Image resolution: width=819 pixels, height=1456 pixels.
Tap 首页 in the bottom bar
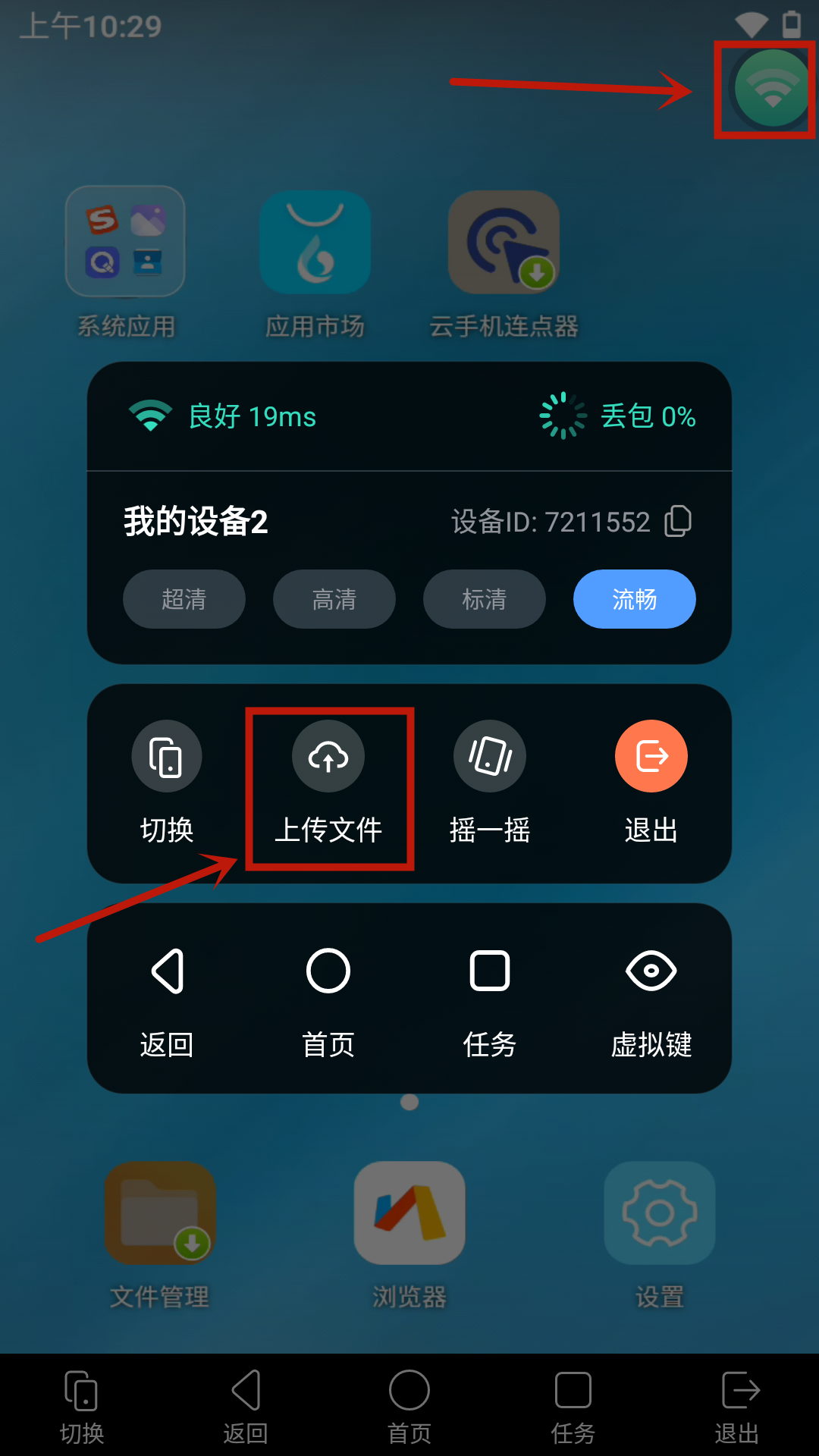tap(409, 1404)
